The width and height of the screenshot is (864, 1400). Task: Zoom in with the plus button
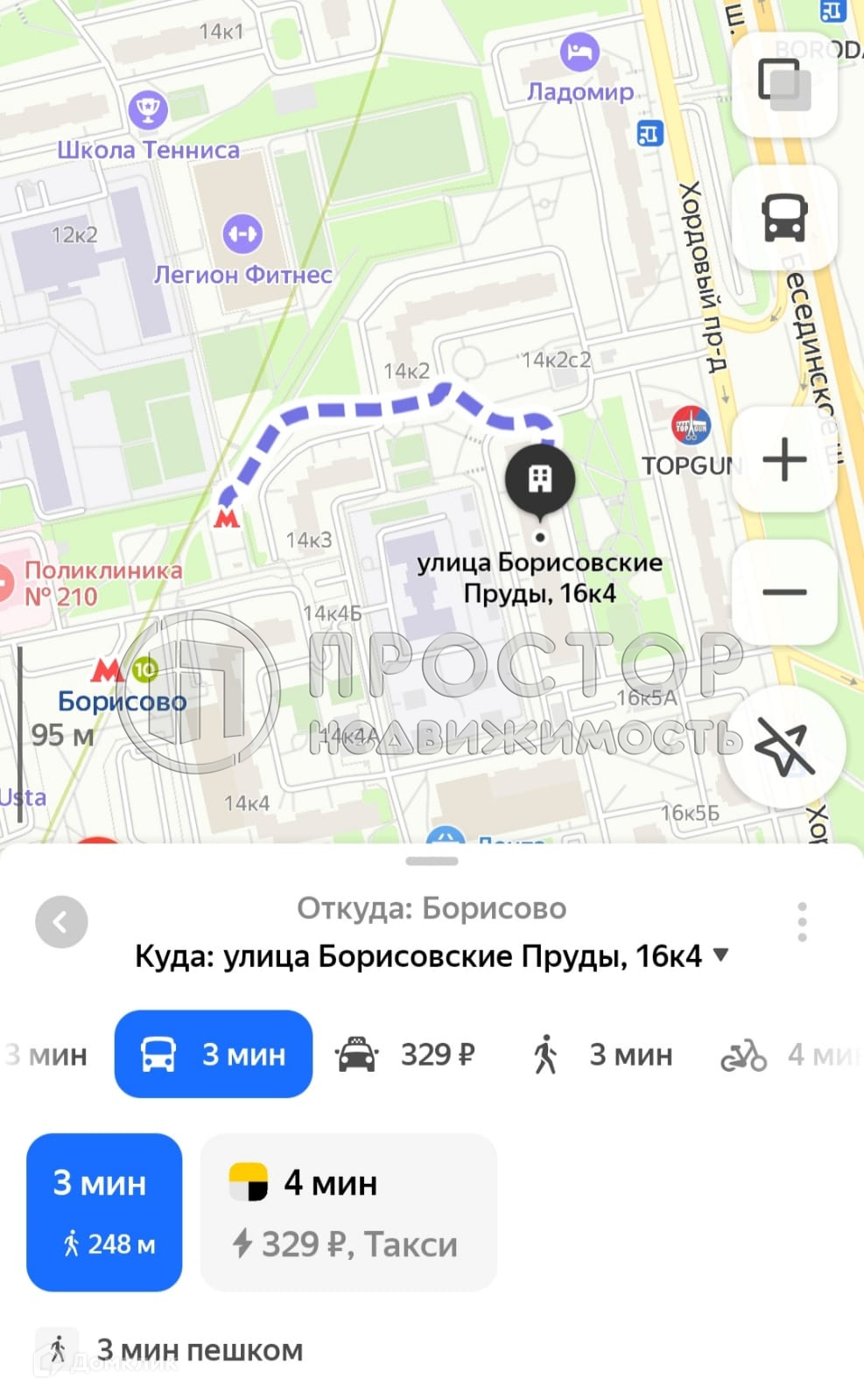point(784,459)
